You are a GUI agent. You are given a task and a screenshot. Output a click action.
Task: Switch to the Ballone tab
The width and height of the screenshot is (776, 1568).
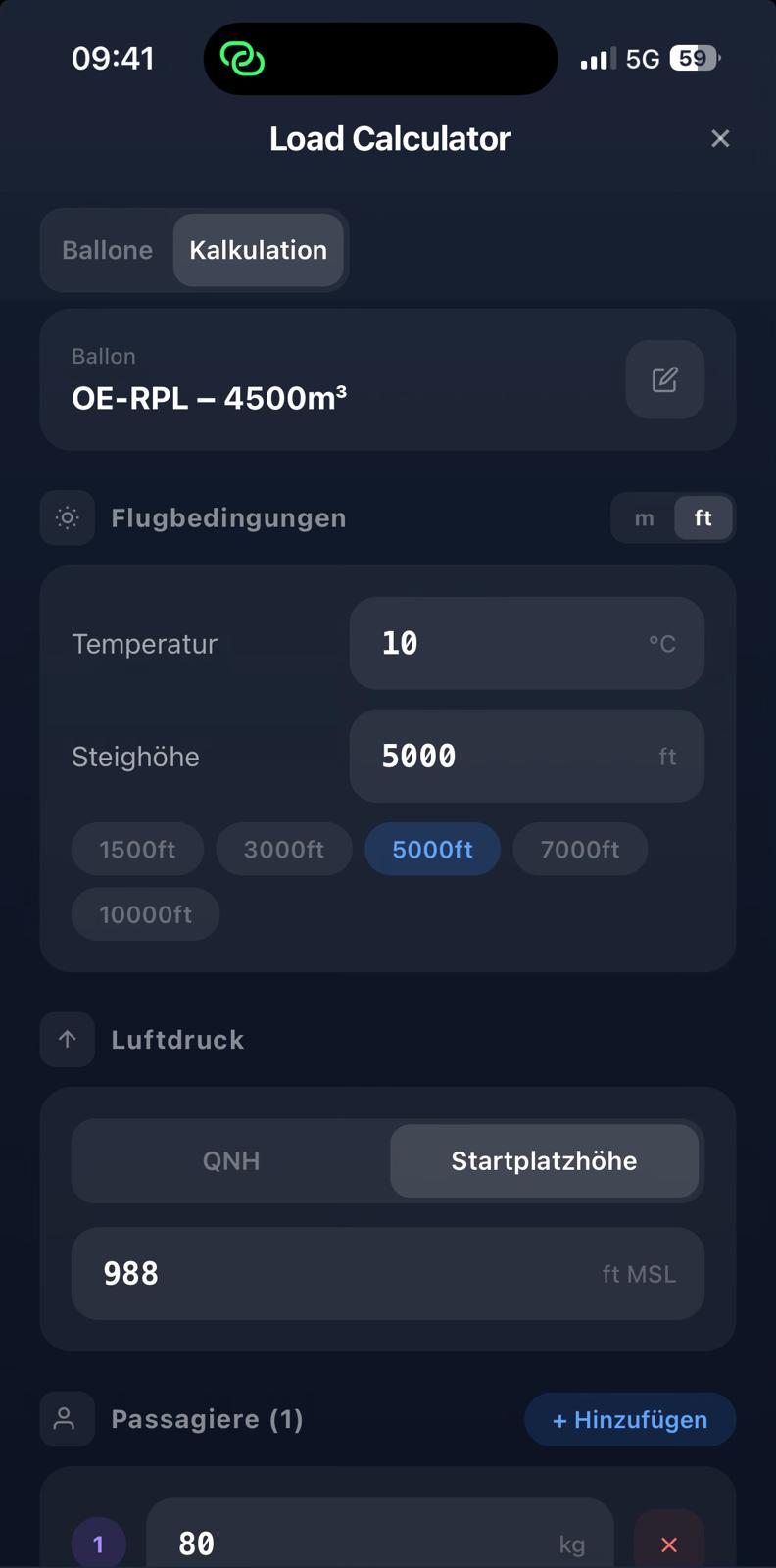(x=107, y=250)
